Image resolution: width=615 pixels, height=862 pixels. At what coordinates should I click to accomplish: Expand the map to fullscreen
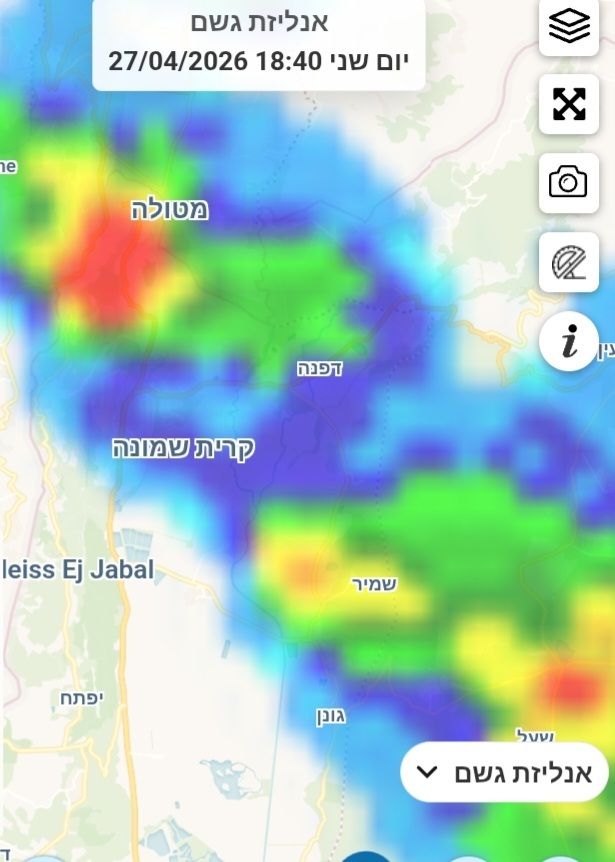pos(568,104)
